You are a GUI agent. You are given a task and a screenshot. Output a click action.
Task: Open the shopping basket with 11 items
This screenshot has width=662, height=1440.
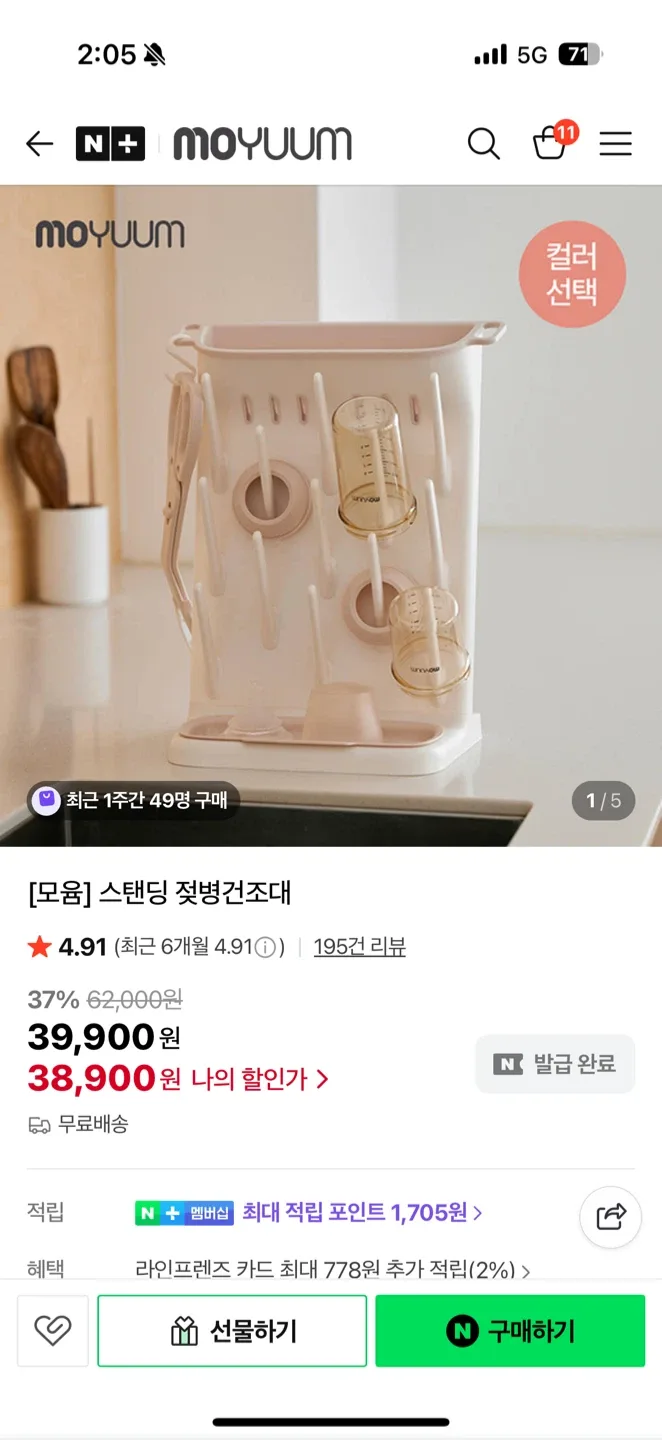(x=551, y=143)
